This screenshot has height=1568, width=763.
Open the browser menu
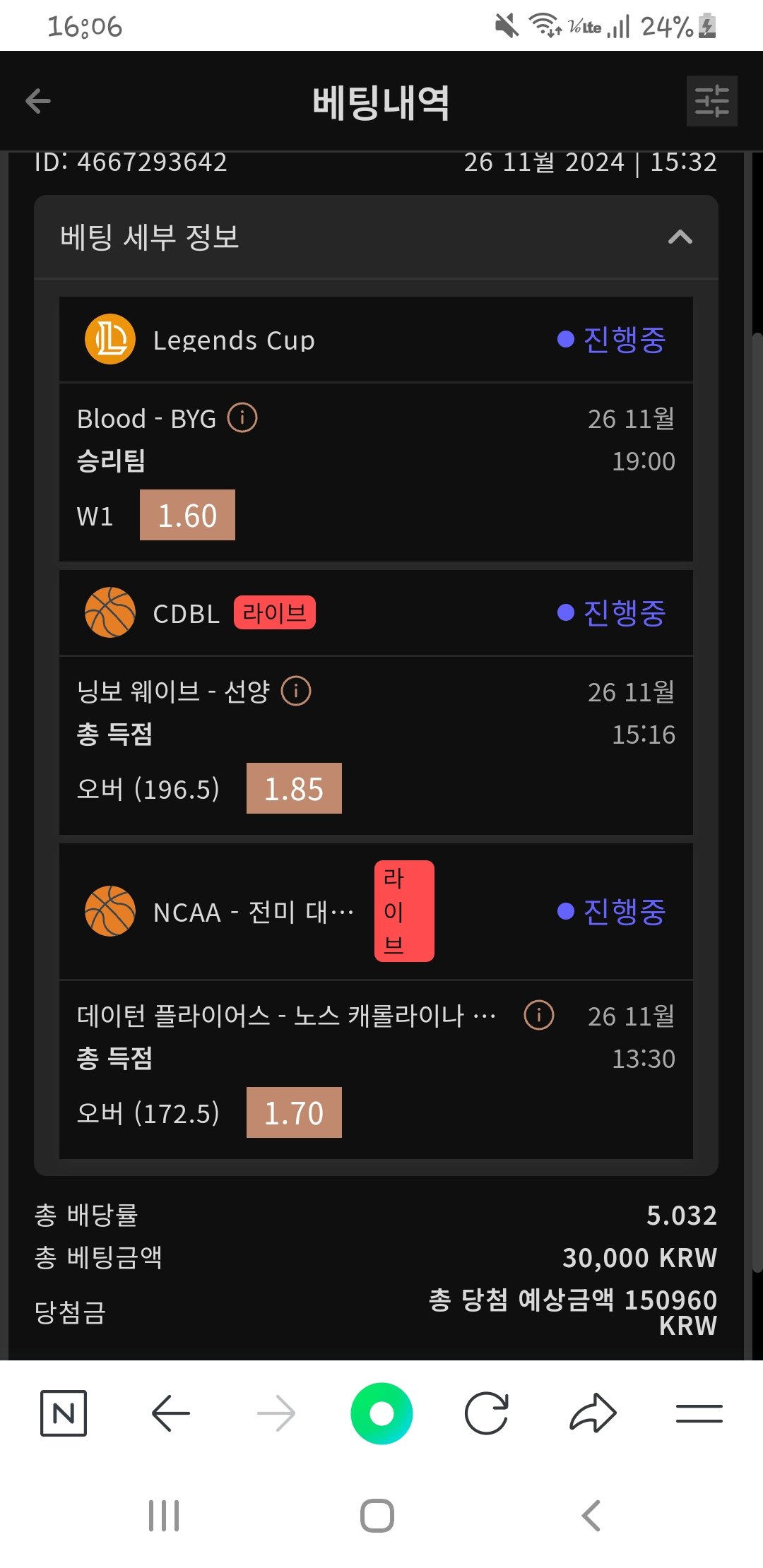point(699,1413)
